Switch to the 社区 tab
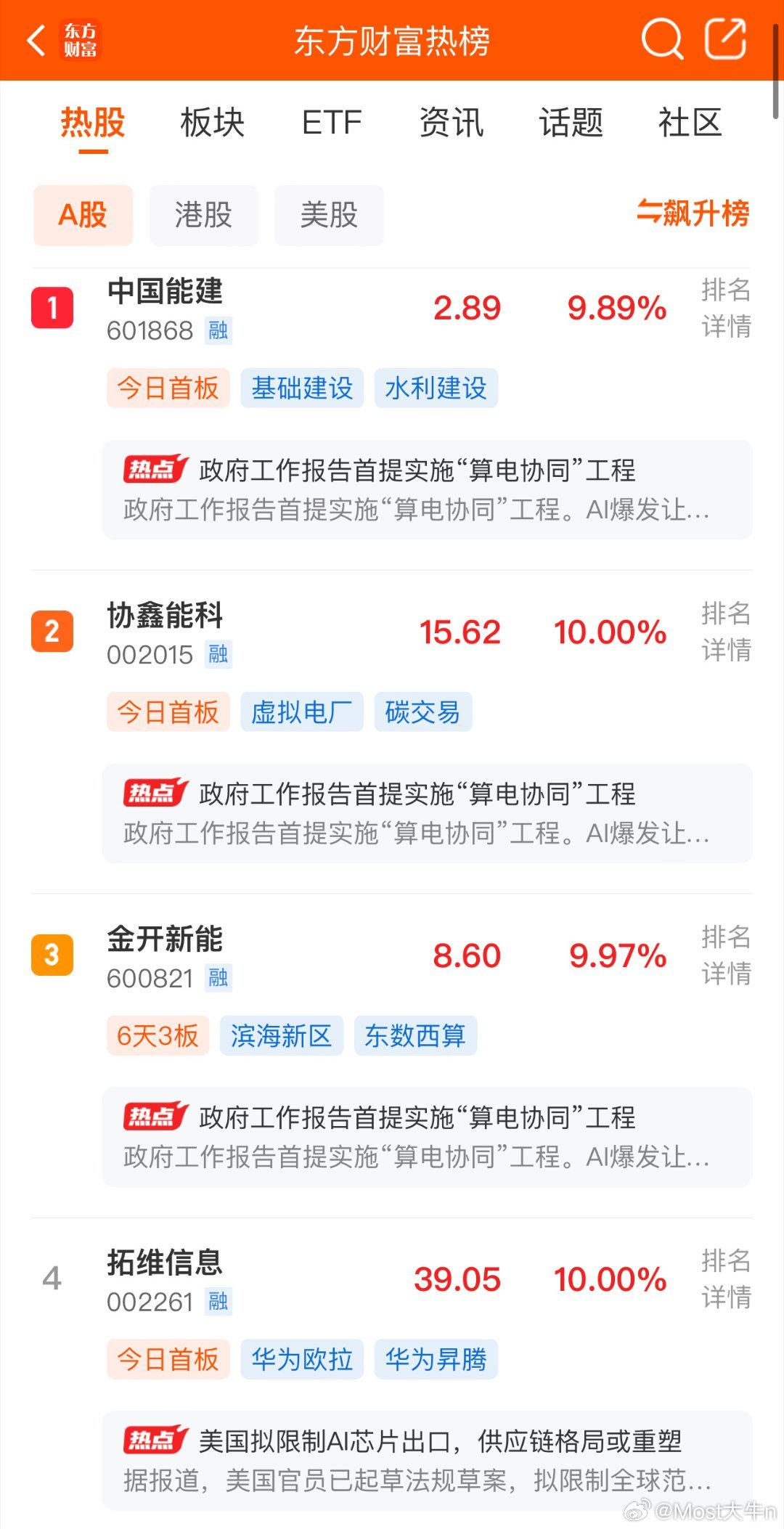Screen dimensions: 784x1529 pyautogui.click(x=690, y=122)
